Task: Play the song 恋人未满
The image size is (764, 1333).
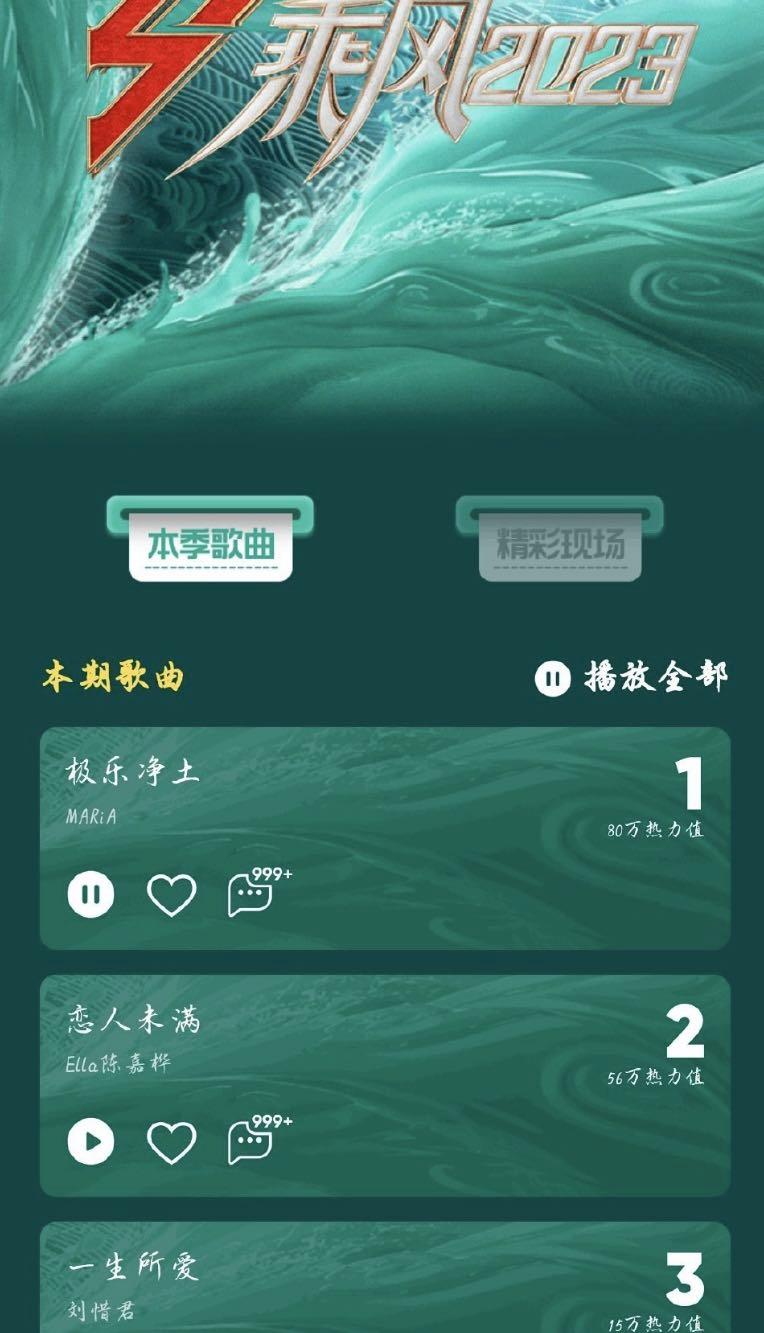Action: [x=91, y=1139]
